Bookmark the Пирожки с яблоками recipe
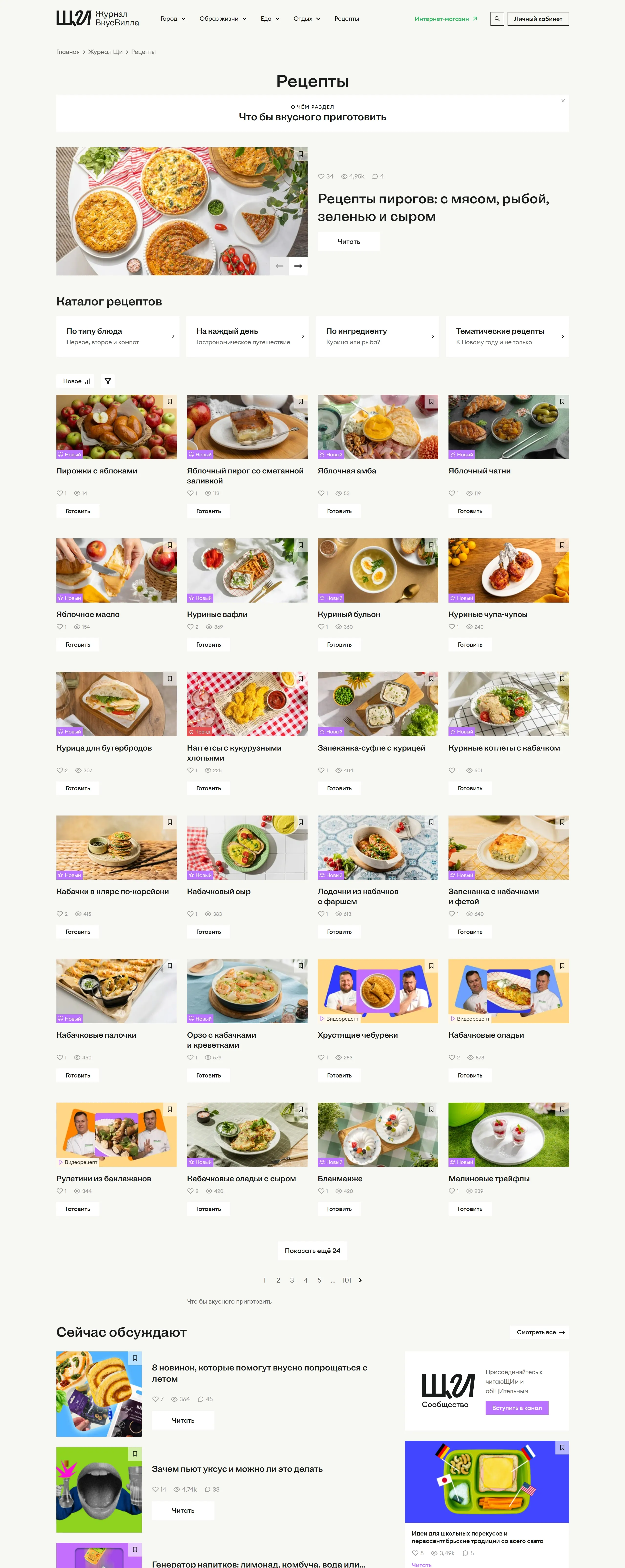625x1568 pixels. point(170,402)
